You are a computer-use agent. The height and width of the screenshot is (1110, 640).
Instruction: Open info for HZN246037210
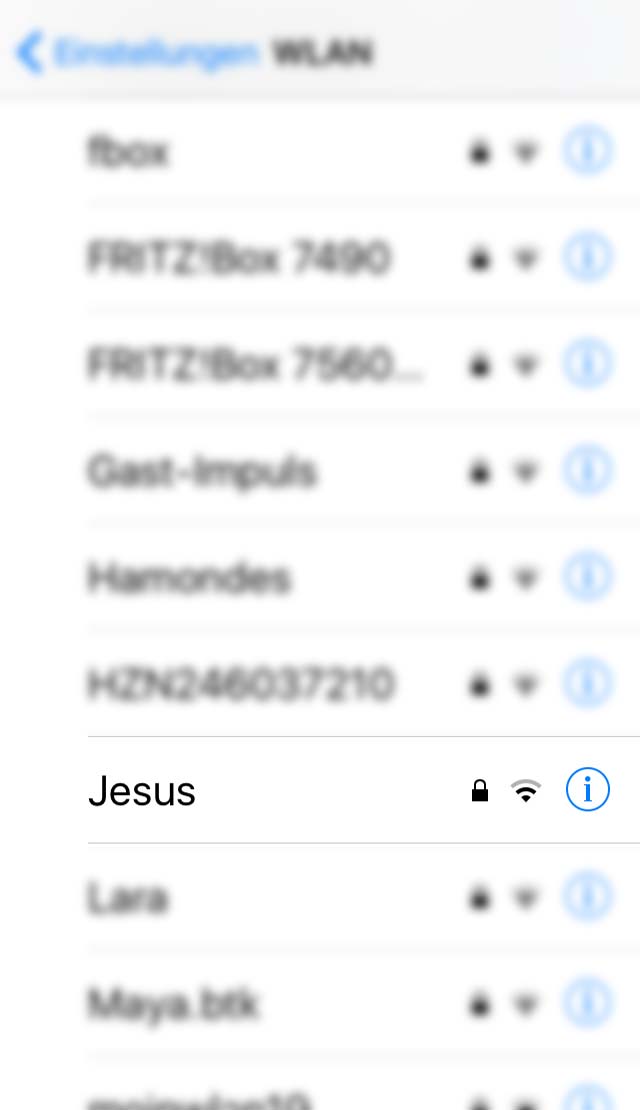coord(587,685)
